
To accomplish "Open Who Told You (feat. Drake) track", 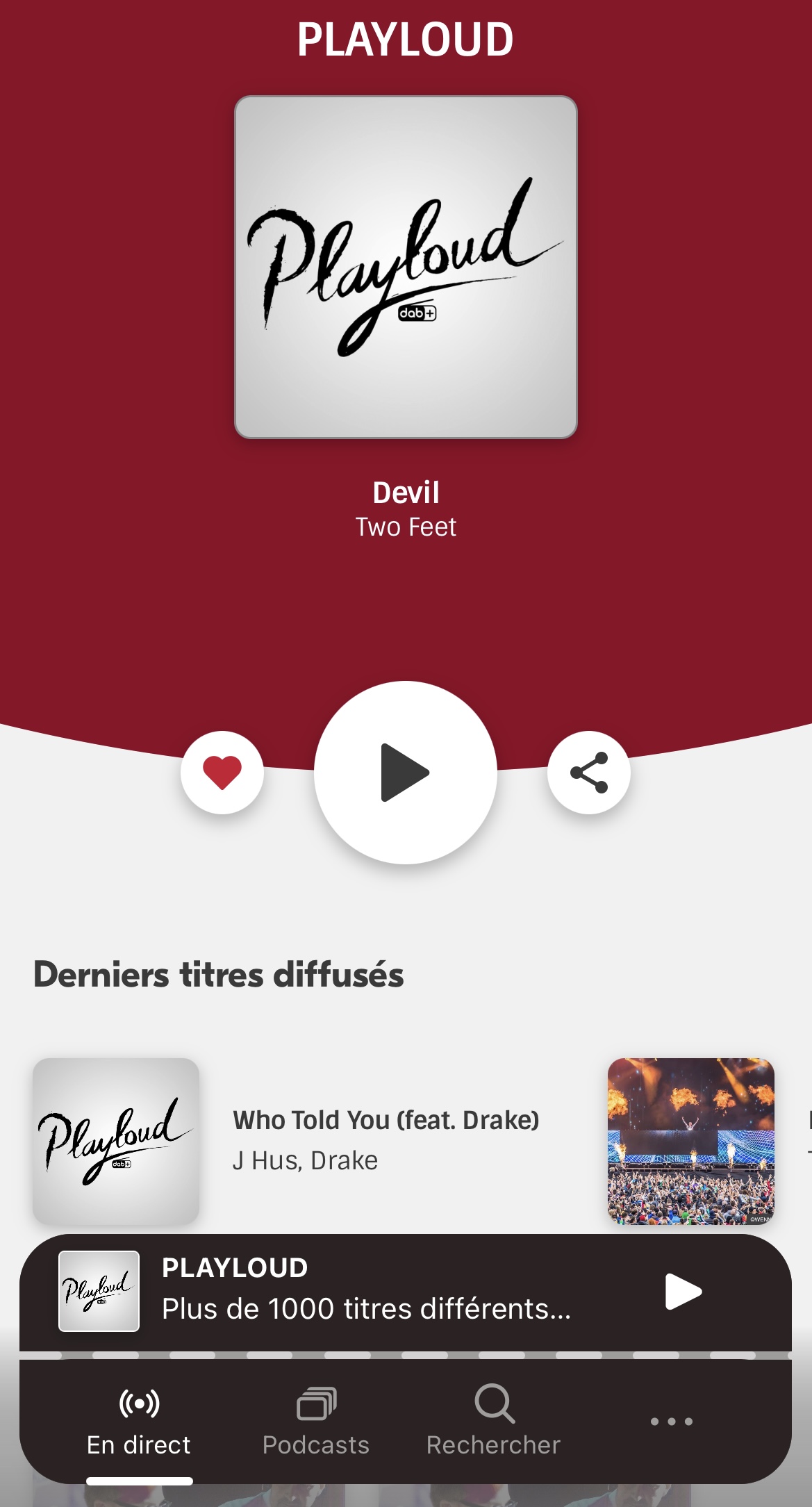I will click(x=386, y=1139).
